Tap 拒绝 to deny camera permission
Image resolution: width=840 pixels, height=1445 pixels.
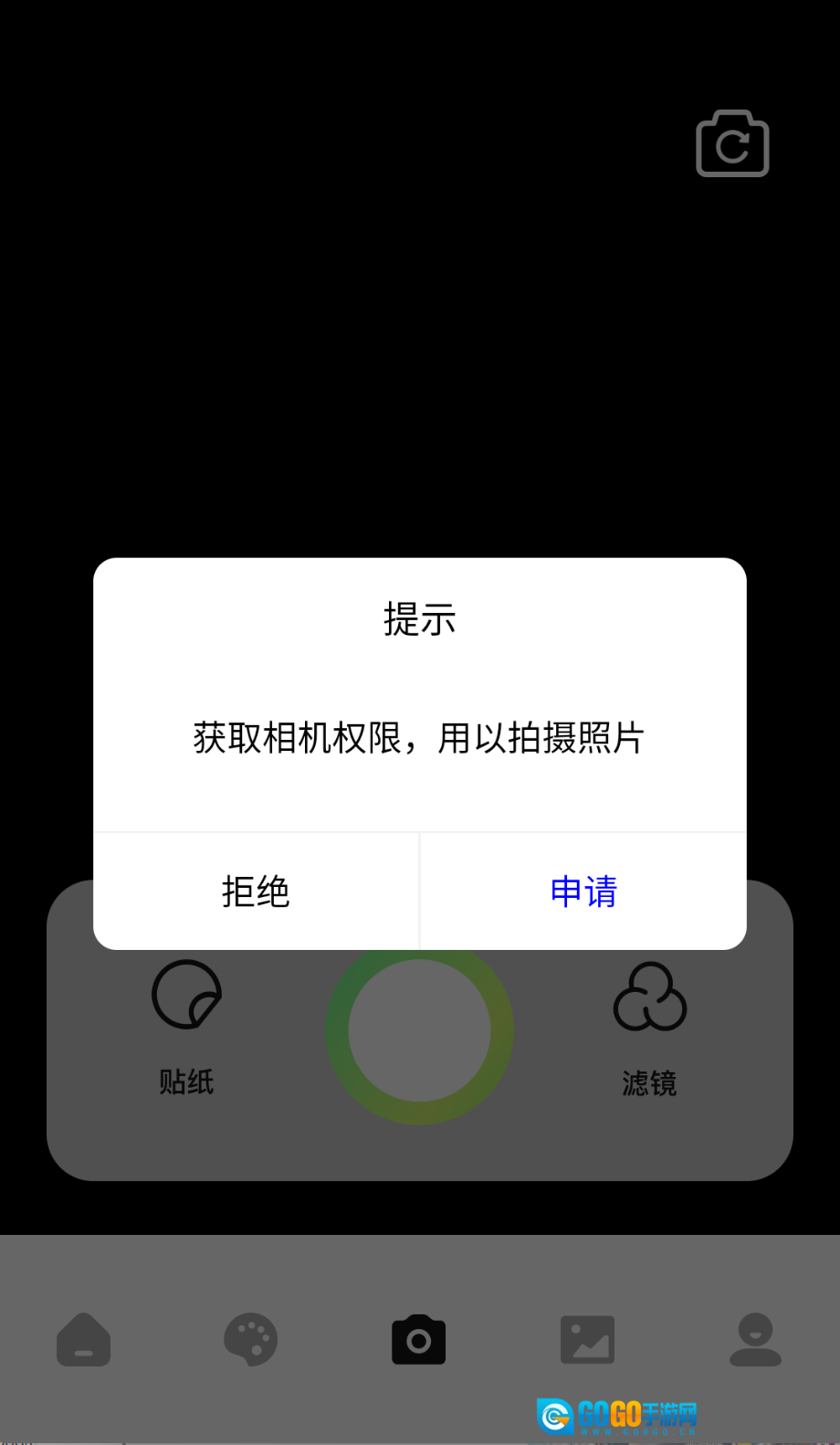point(256,890)
